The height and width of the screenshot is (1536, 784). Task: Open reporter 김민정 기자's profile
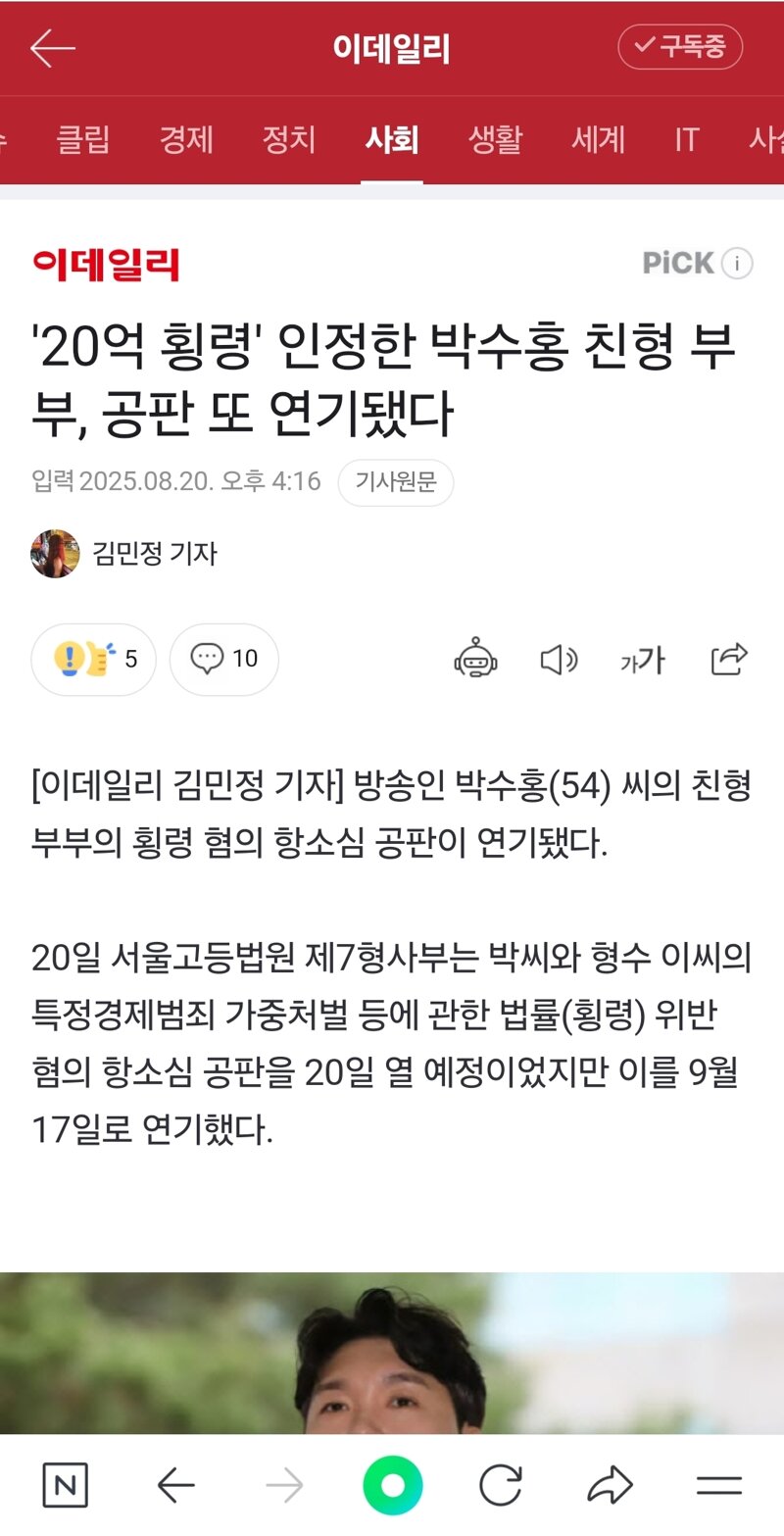tap(123, 554)
